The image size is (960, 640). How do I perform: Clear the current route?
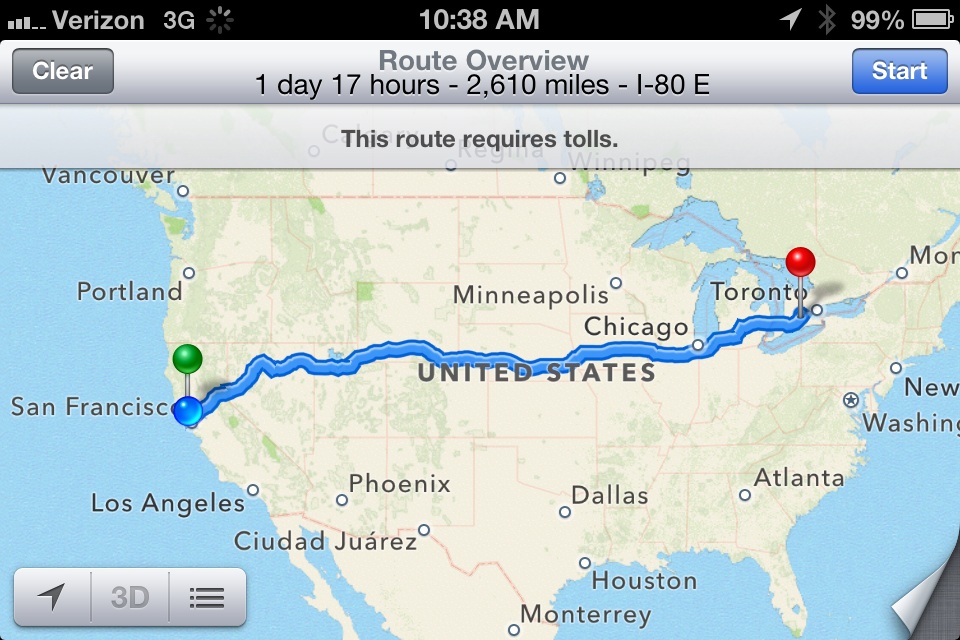pyautogui.click(x=62, y=71)
